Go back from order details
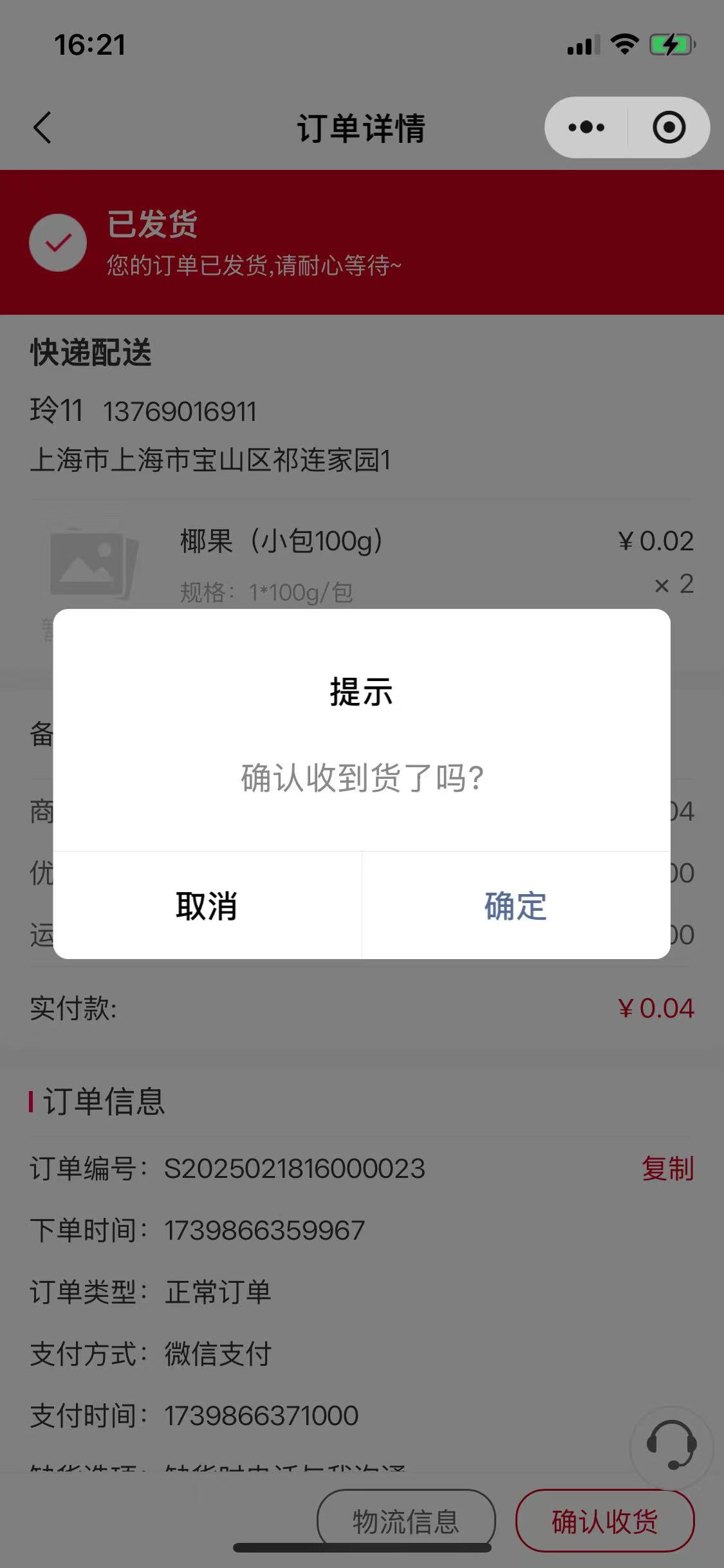 (x=42, y=127)
